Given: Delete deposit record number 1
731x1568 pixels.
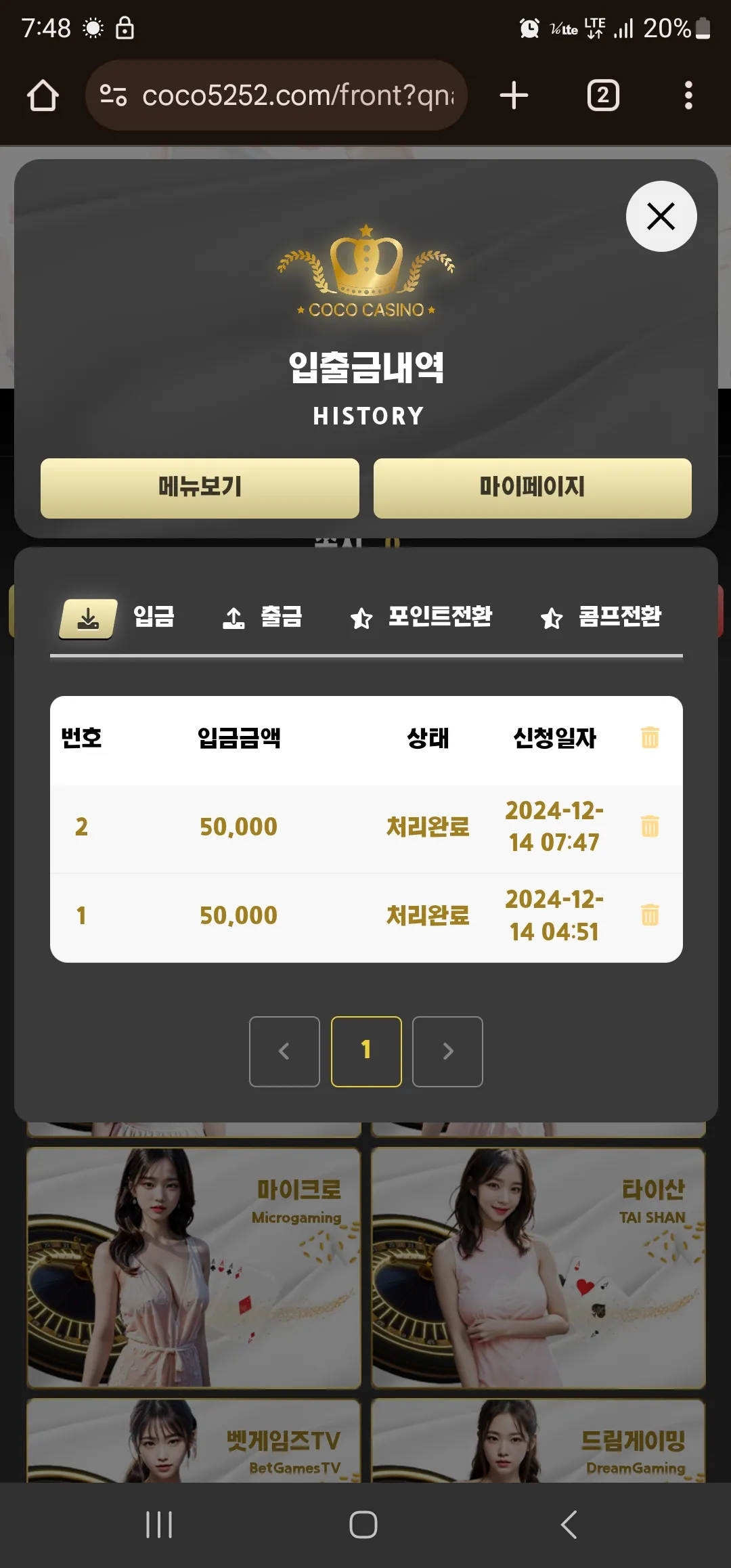Looking at the screenshot, I should pos(650,915).
